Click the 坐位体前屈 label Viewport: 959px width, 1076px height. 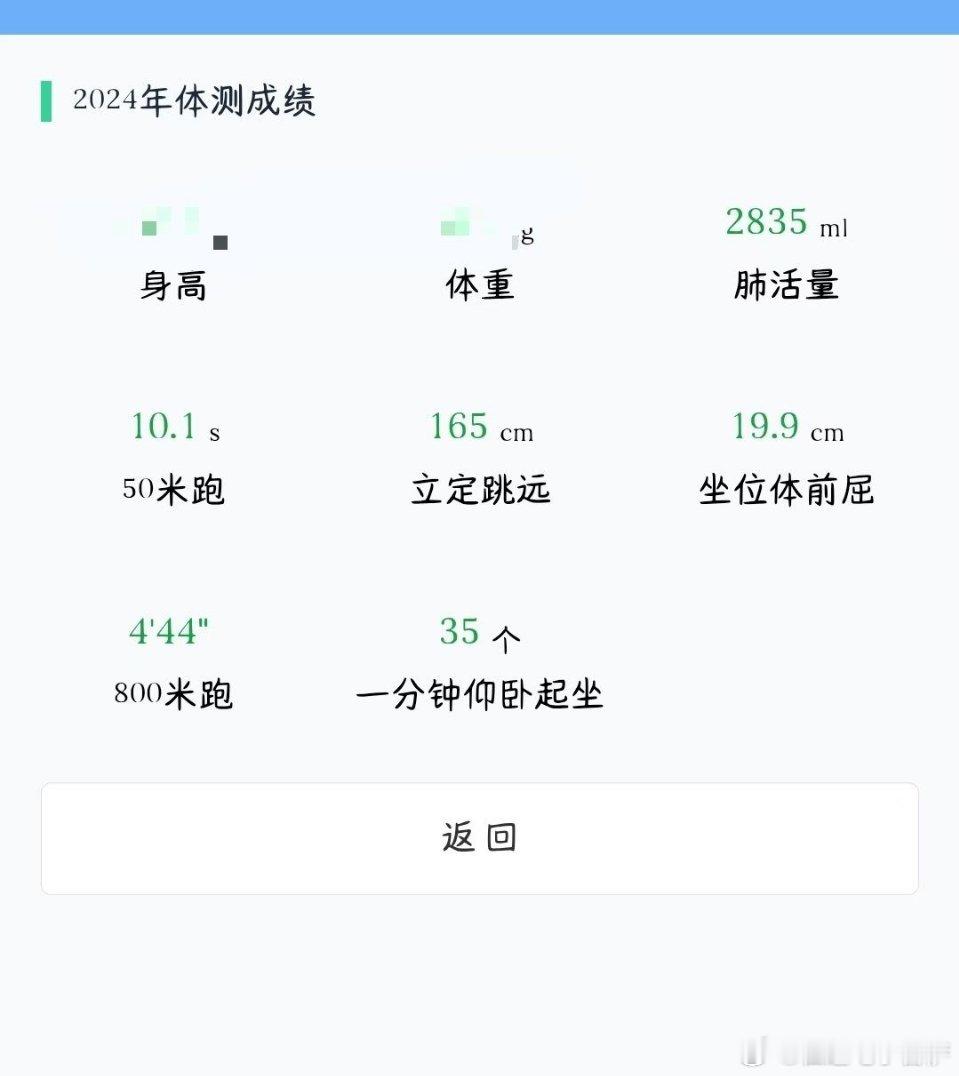[x=785, y=491]
